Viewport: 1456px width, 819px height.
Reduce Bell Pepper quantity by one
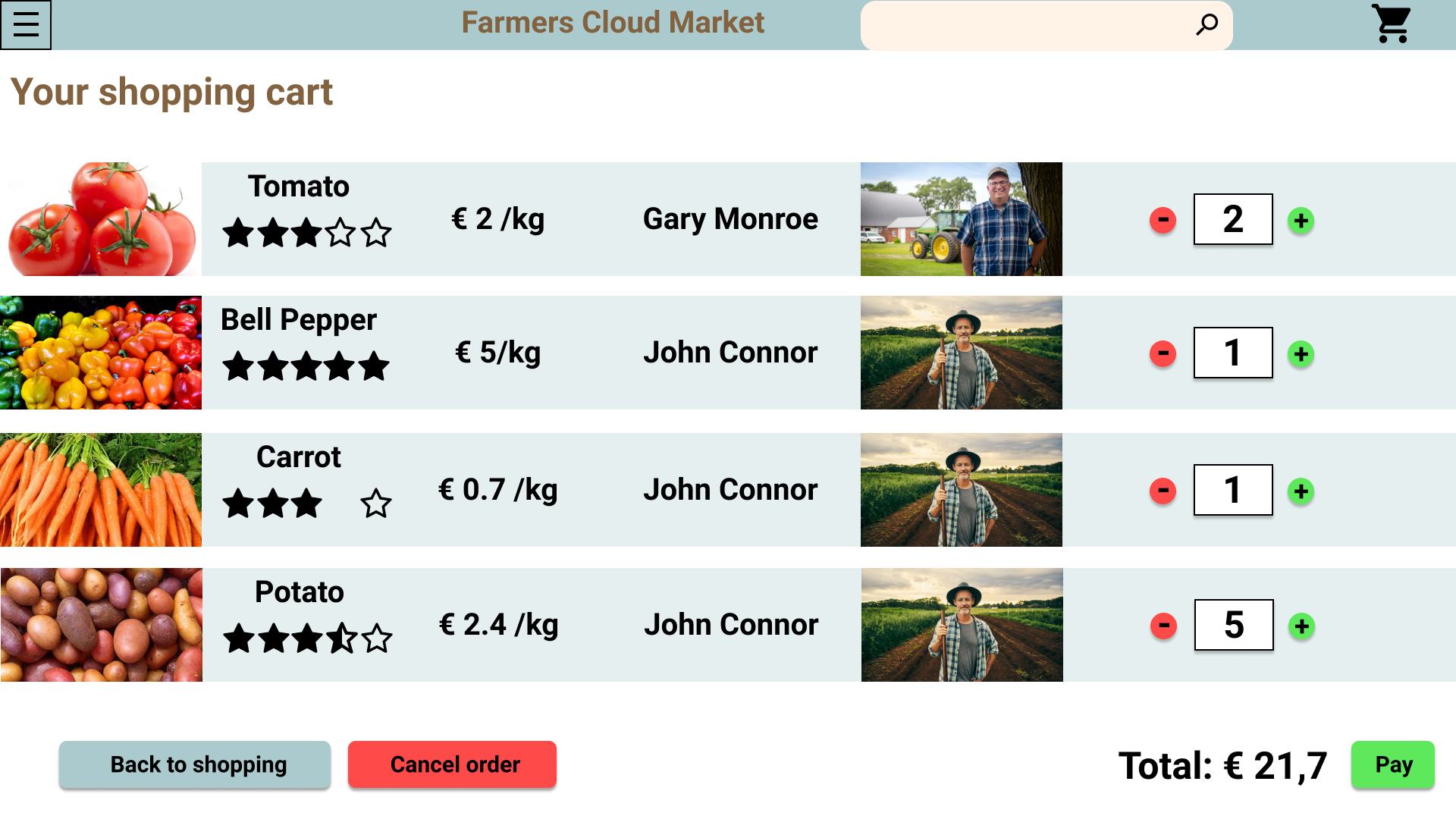point(1163,353)
